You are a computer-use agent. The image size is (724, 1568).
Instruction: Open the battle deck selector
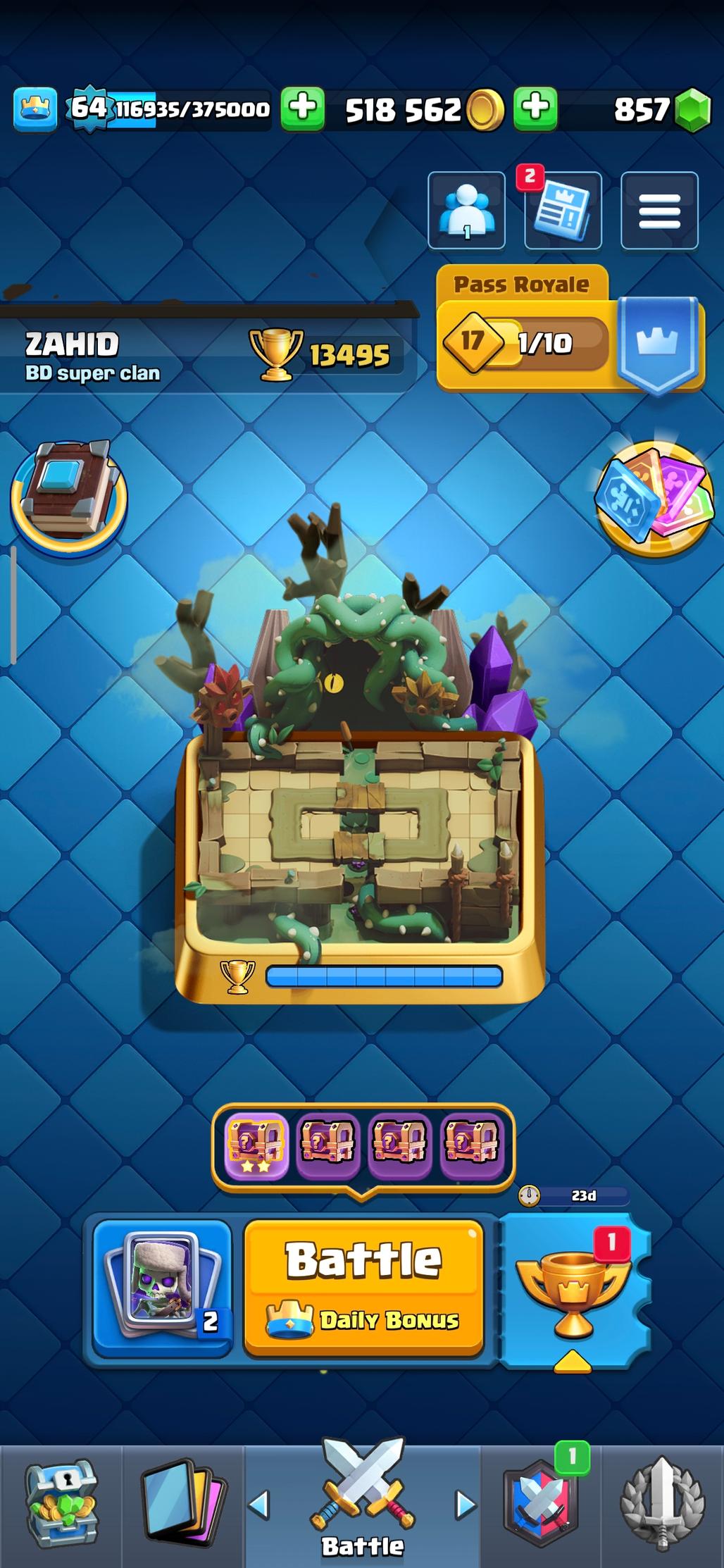[163, 1287]
